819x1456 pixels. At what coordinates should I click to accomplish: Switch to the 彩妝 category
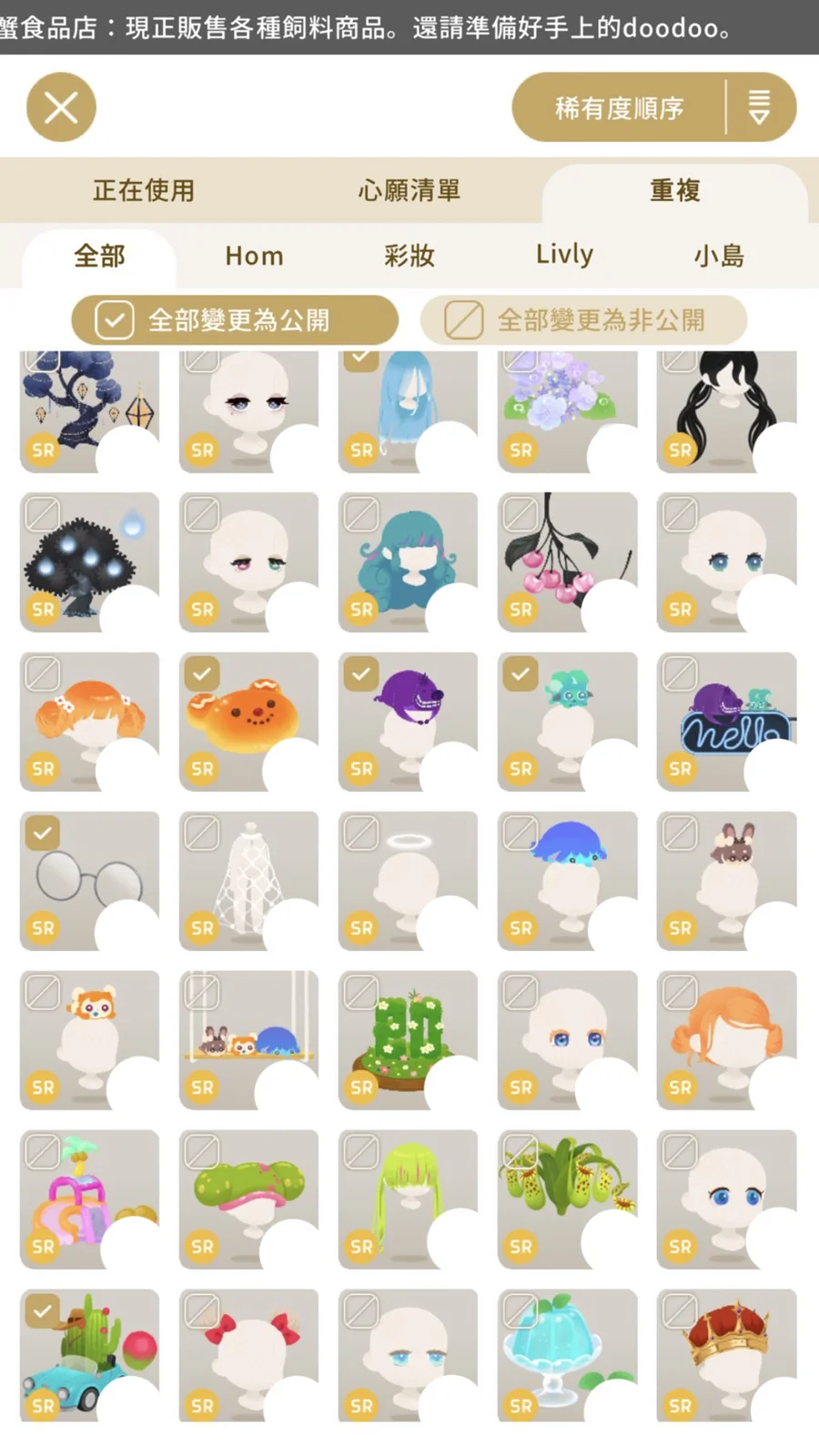point(409,256)
